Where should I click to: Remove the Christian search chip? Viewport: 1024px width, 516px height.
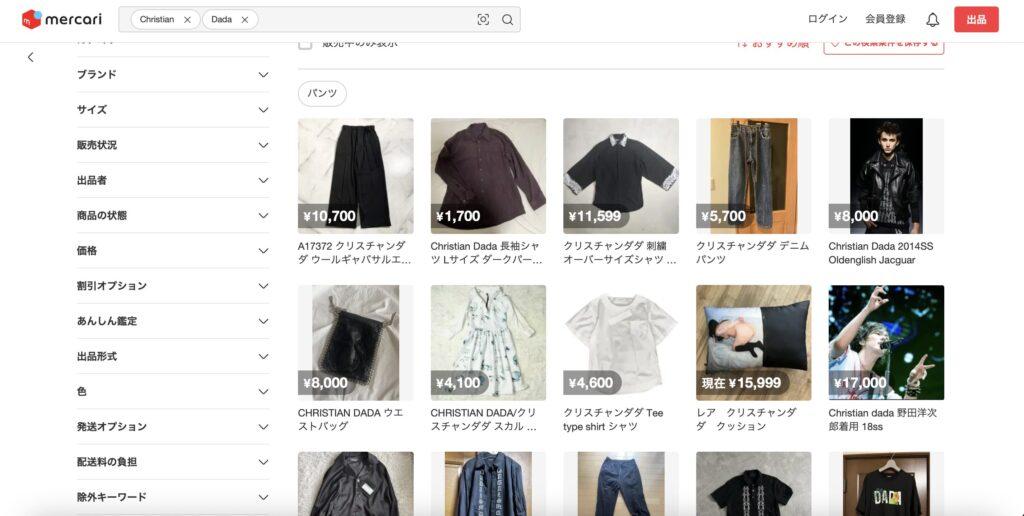(x=187, y=20)
